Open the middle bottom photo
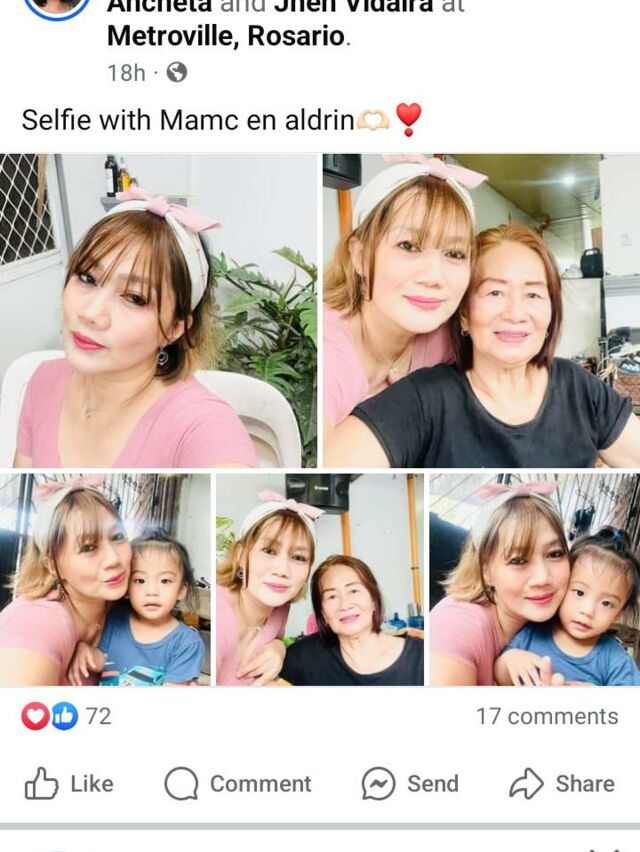640x852 pixels. [x=320, y=580]
